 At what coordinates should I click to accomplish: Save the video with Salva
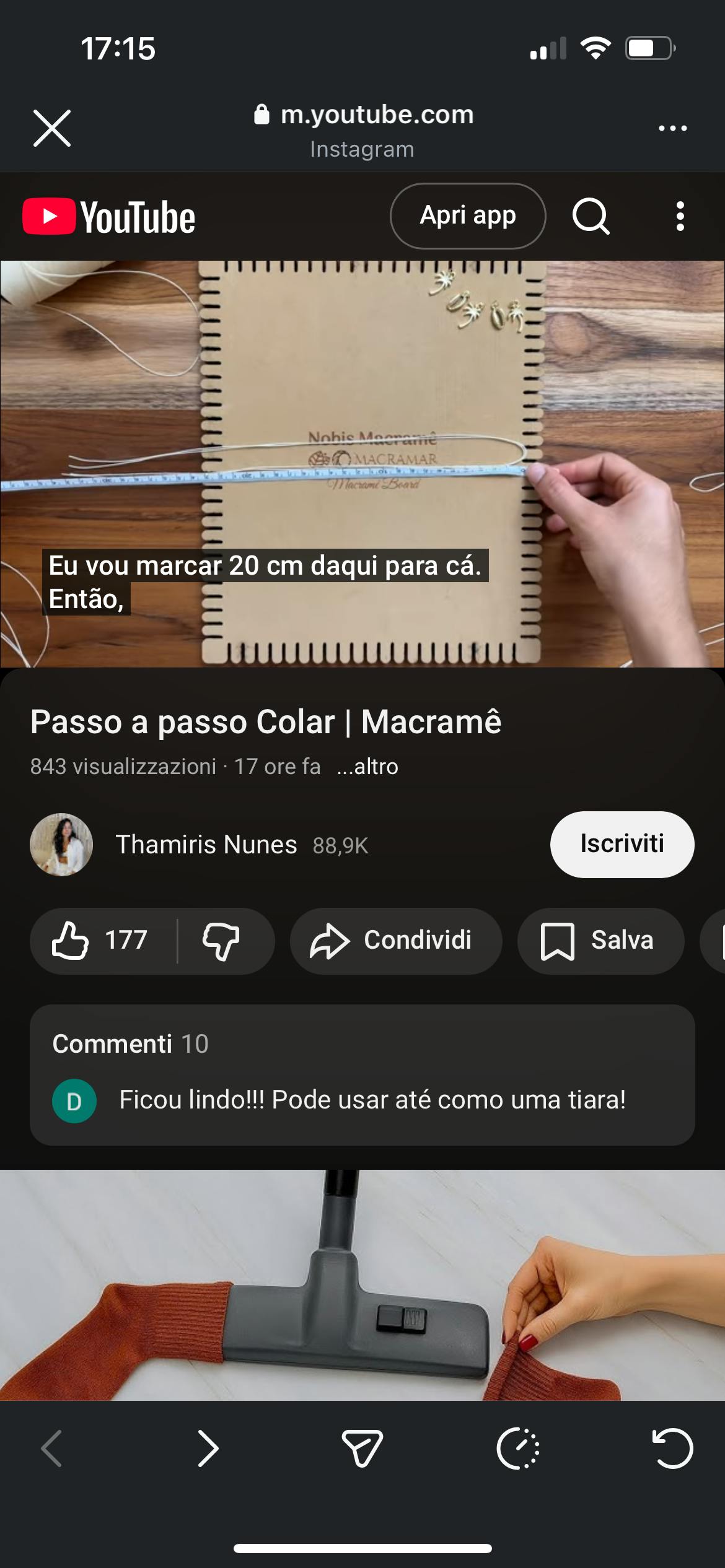coord(600,941)
